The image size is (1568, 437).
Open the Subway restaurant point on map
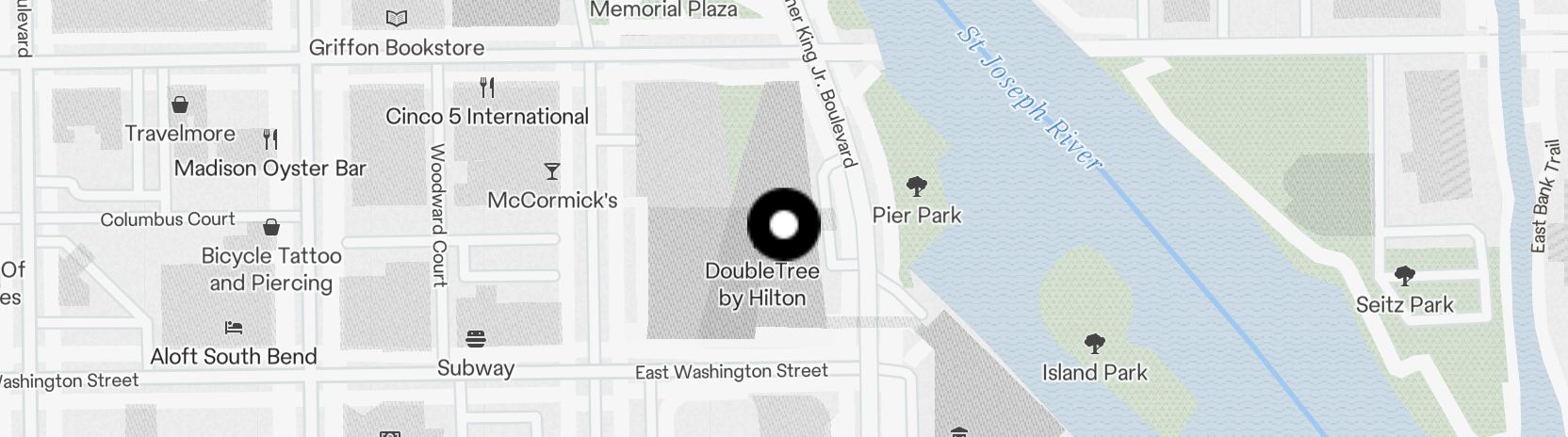(x=476, y=338)
